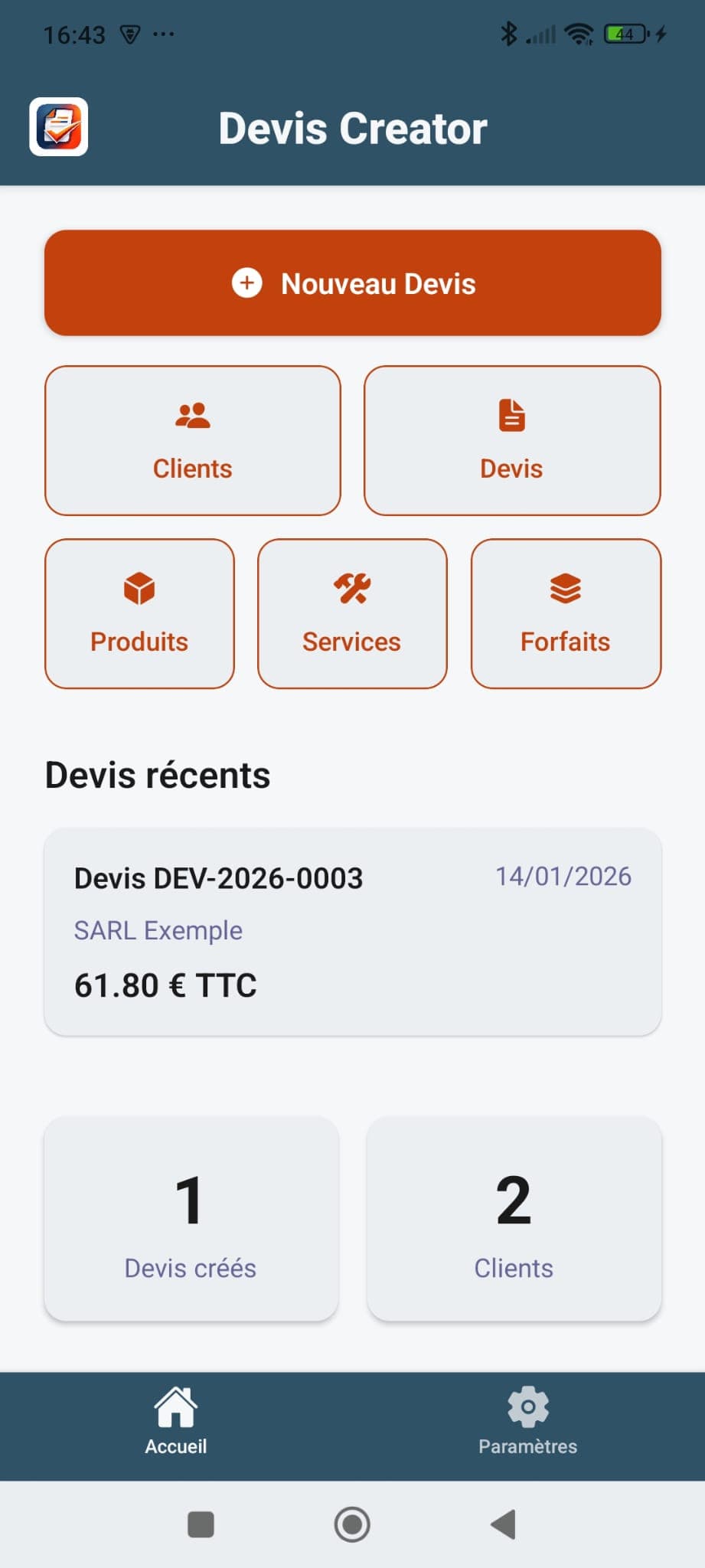Open the Clients section
Viewport: 705px width, 1568px height.
click(191, 440)
